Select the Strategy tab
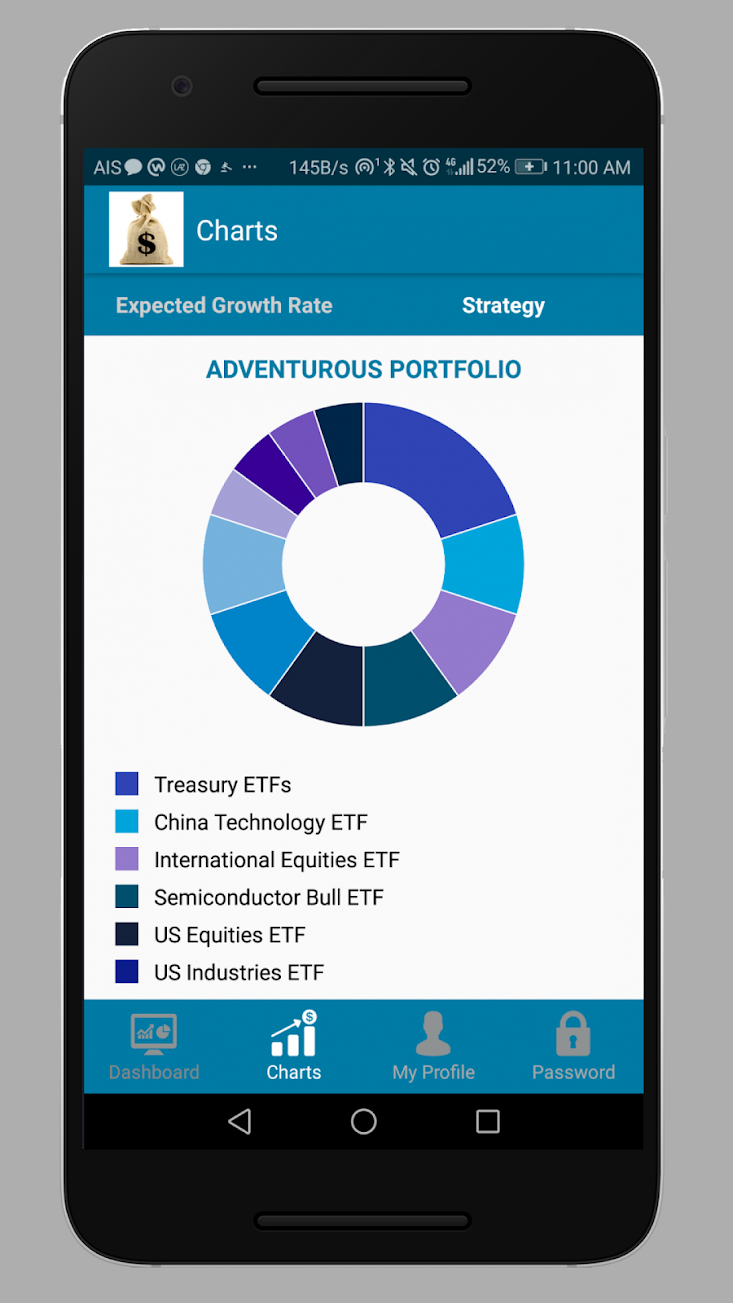Viewport: 733px width, 1303px height. (x=503, y=306)
